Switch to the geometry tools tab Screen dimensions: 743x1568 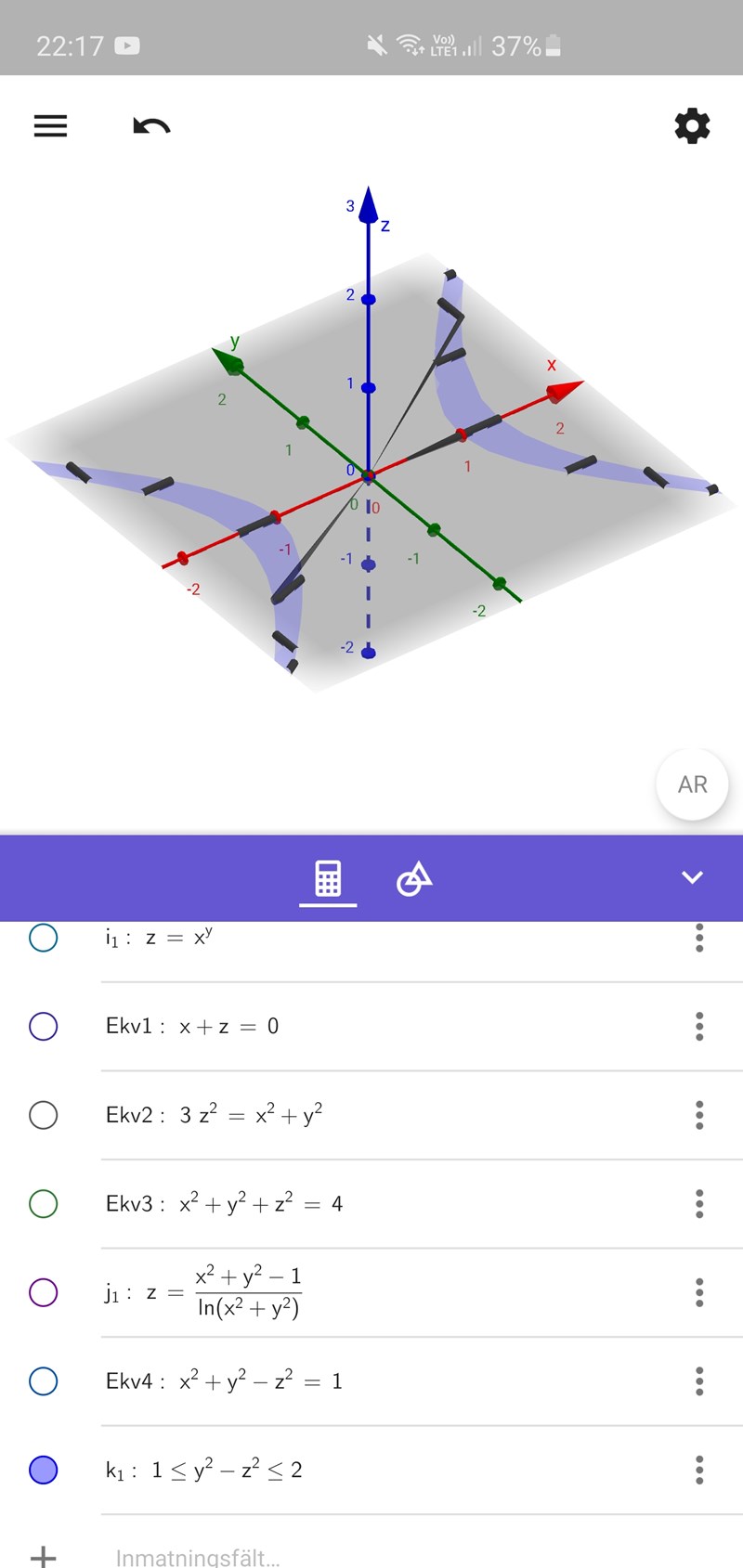pyautogui.click(x=414, y=878)
